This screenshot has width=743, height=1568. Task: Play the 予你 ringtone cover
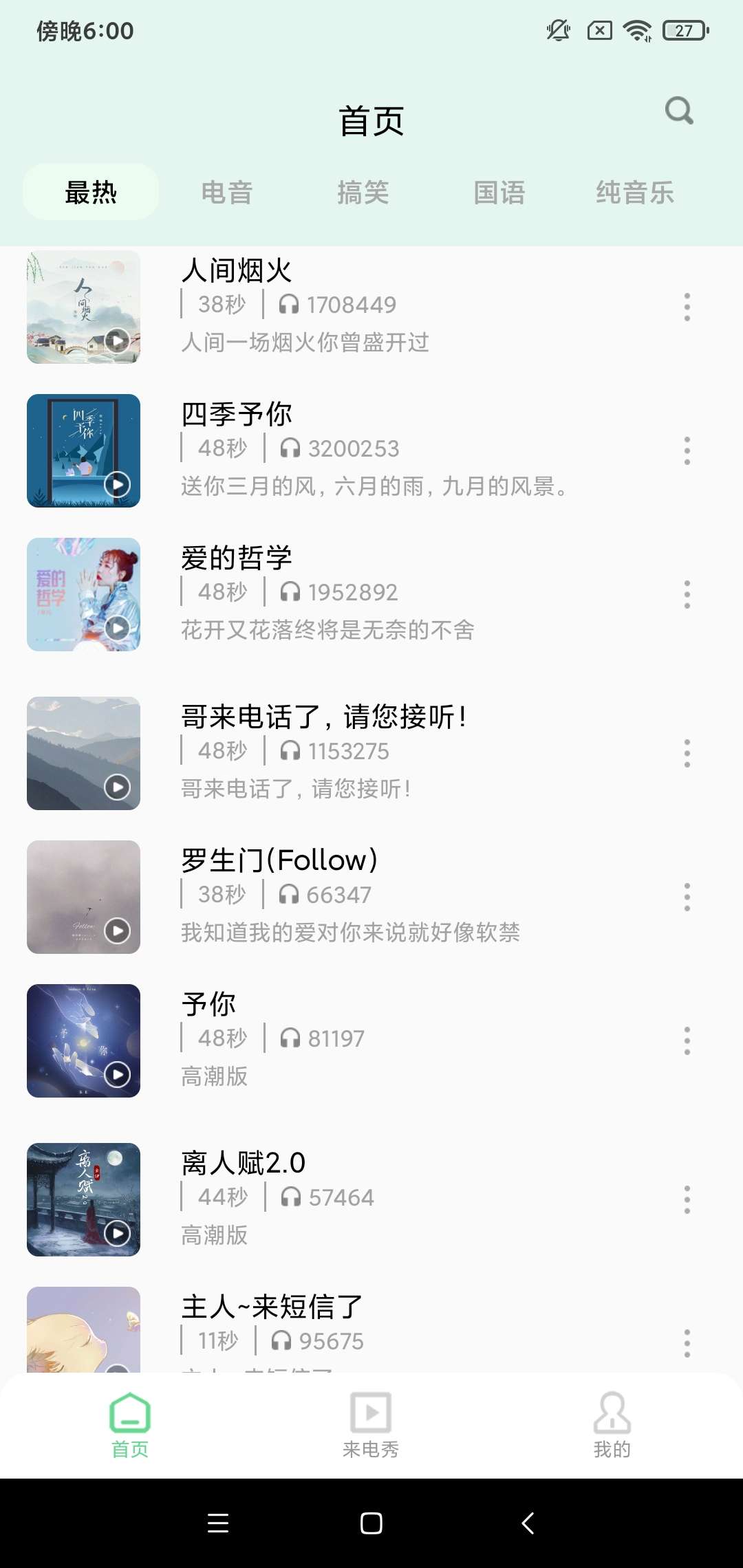click(84, 1041)
